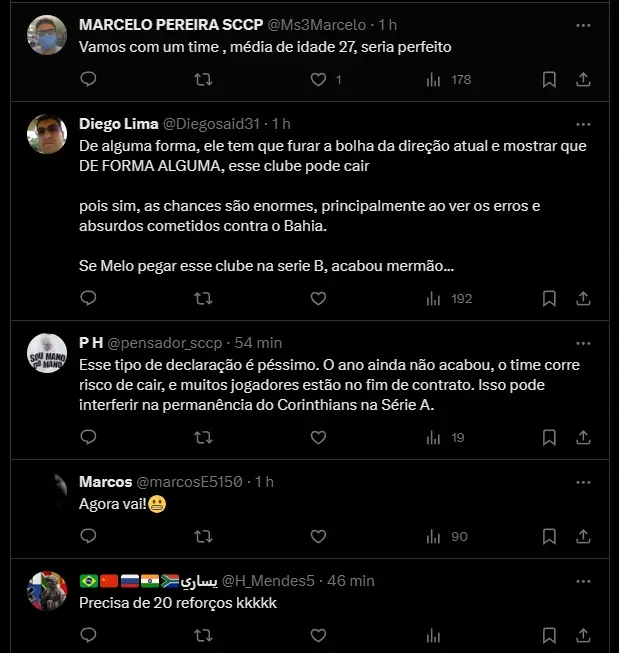Viewport: 619px width, 653px height.
Task: Bookmark MARCELO PEREIRA SCCP's tweet
Action: tap(549, 79)
